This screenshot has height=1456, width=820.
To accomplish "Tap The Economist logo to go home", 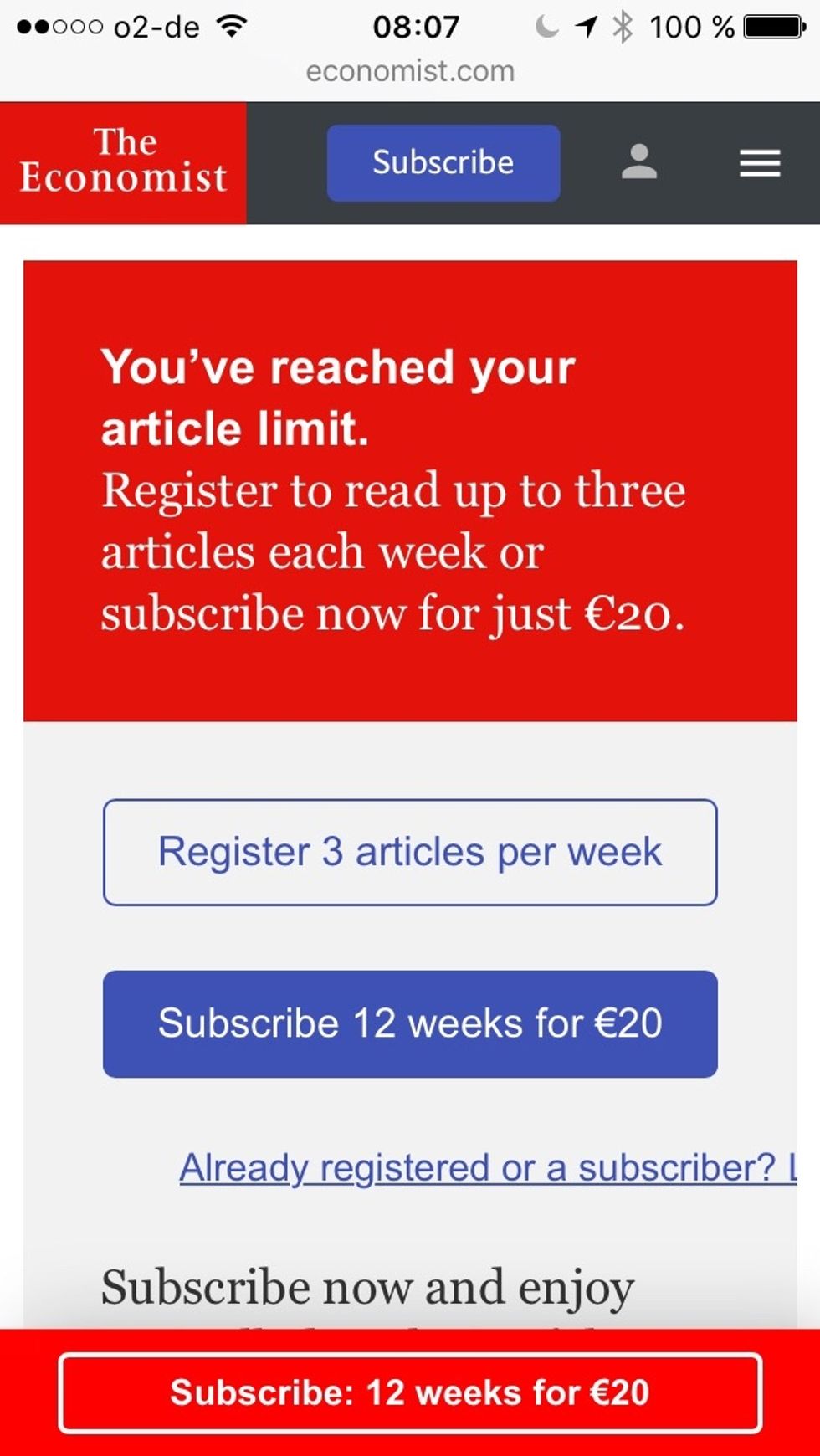I will point(123,162).
